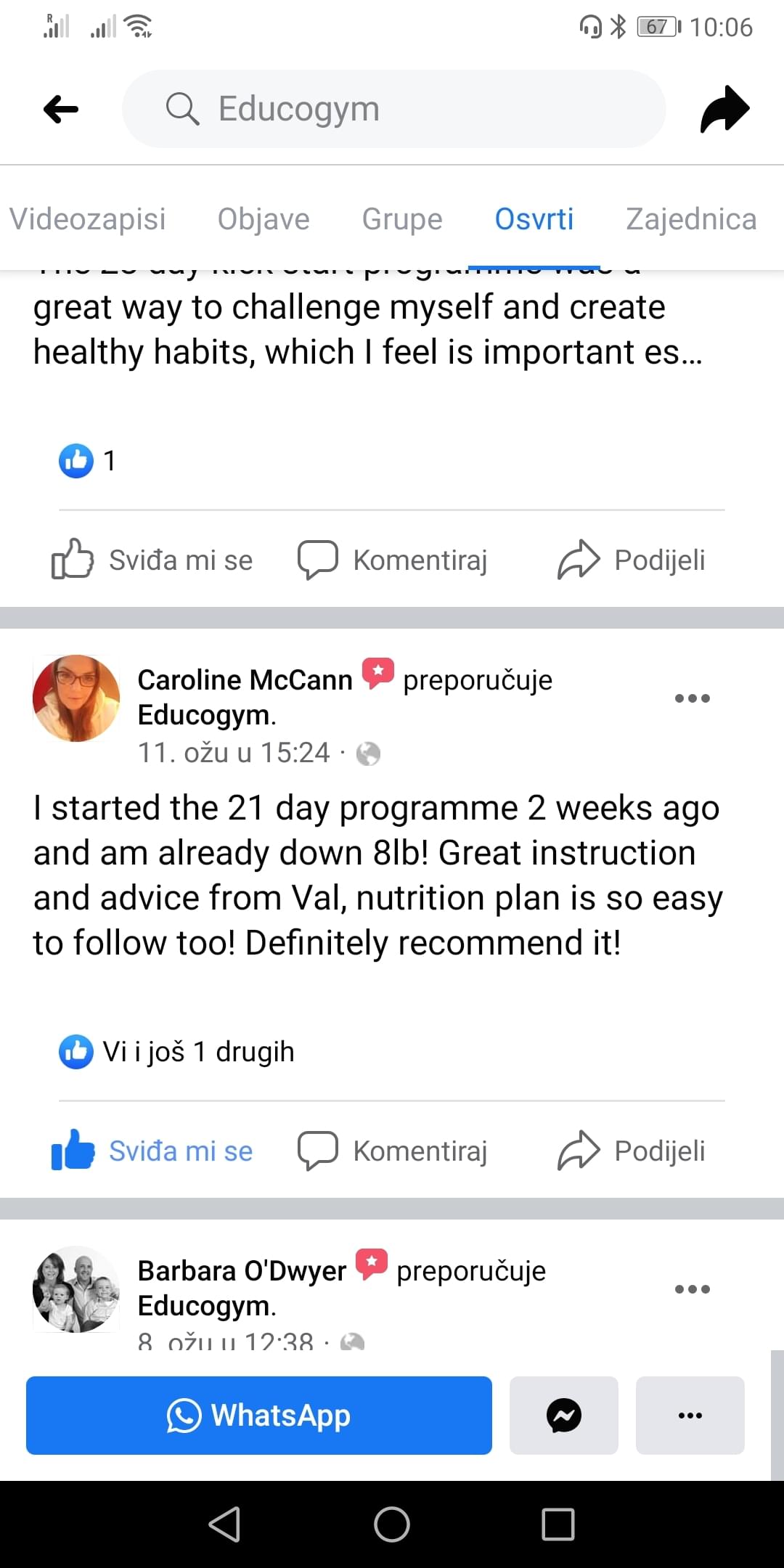Go to the Android home screen
The image size is (784, 1568).
pyautogui.click(x=392, y=1524)
